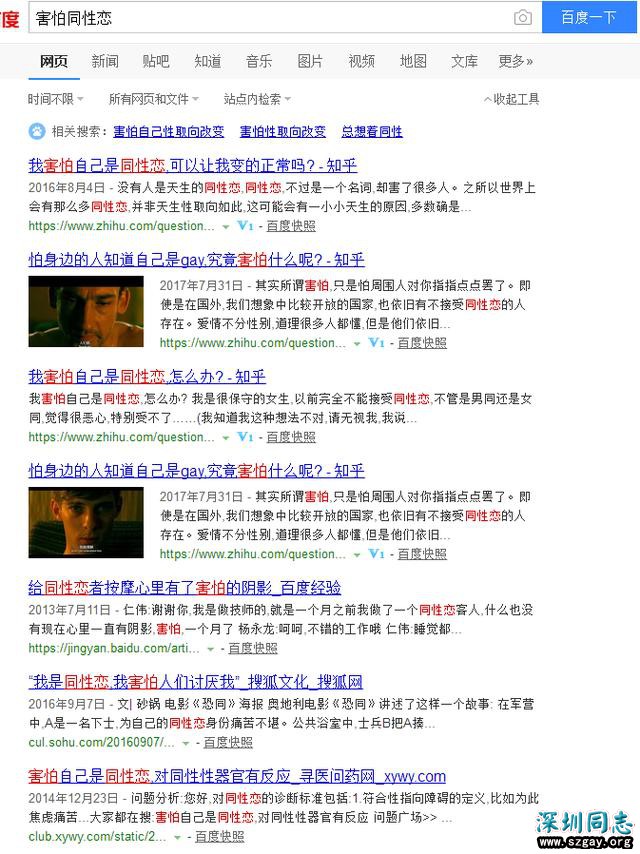Collapse the tools with 收起工具
640x854 pixels.
512,99
